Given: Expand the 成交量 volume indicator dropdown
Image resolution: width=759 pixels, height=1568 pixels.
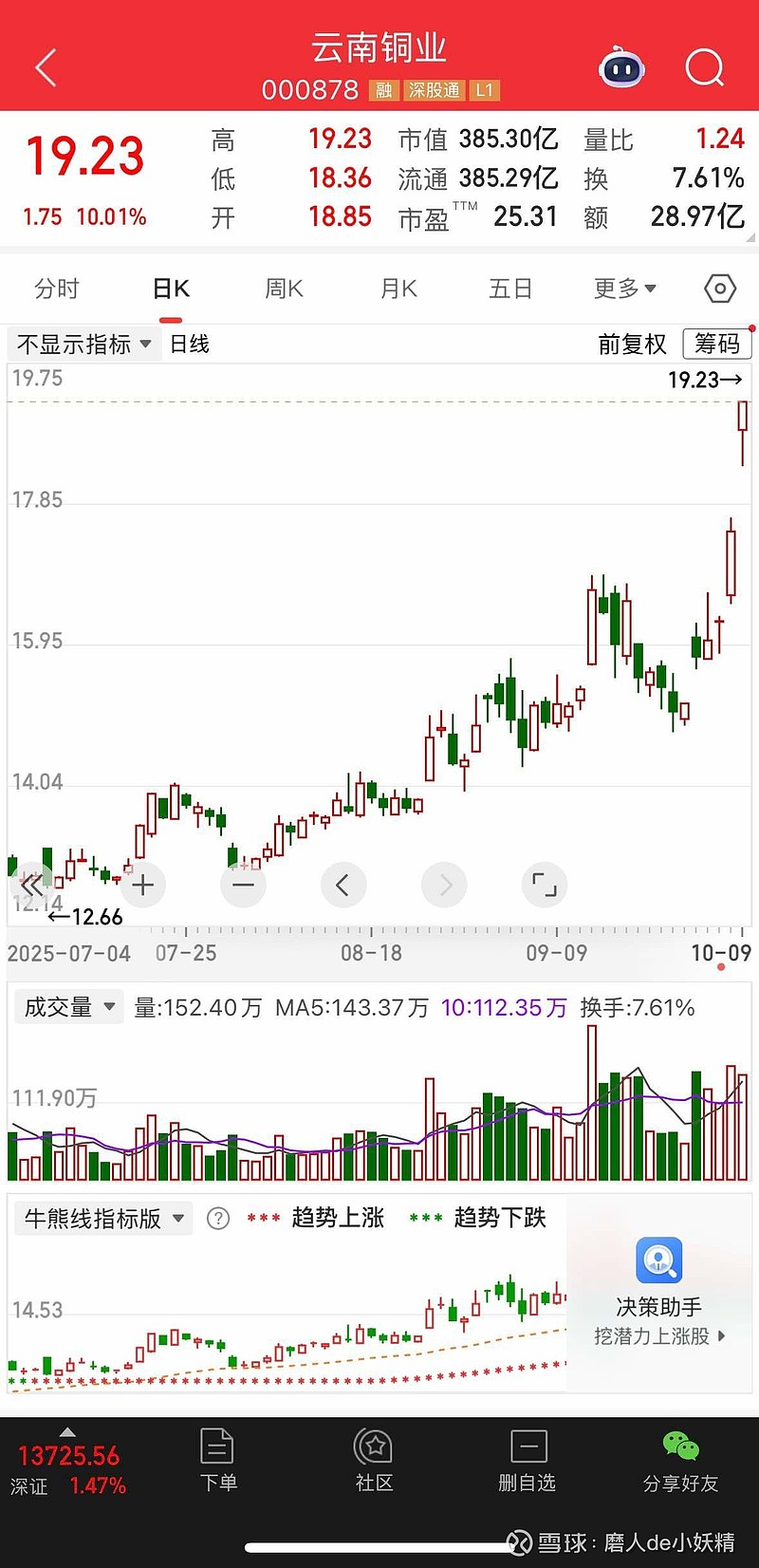Looking at the screenshot, I should tap(68, 1006).
